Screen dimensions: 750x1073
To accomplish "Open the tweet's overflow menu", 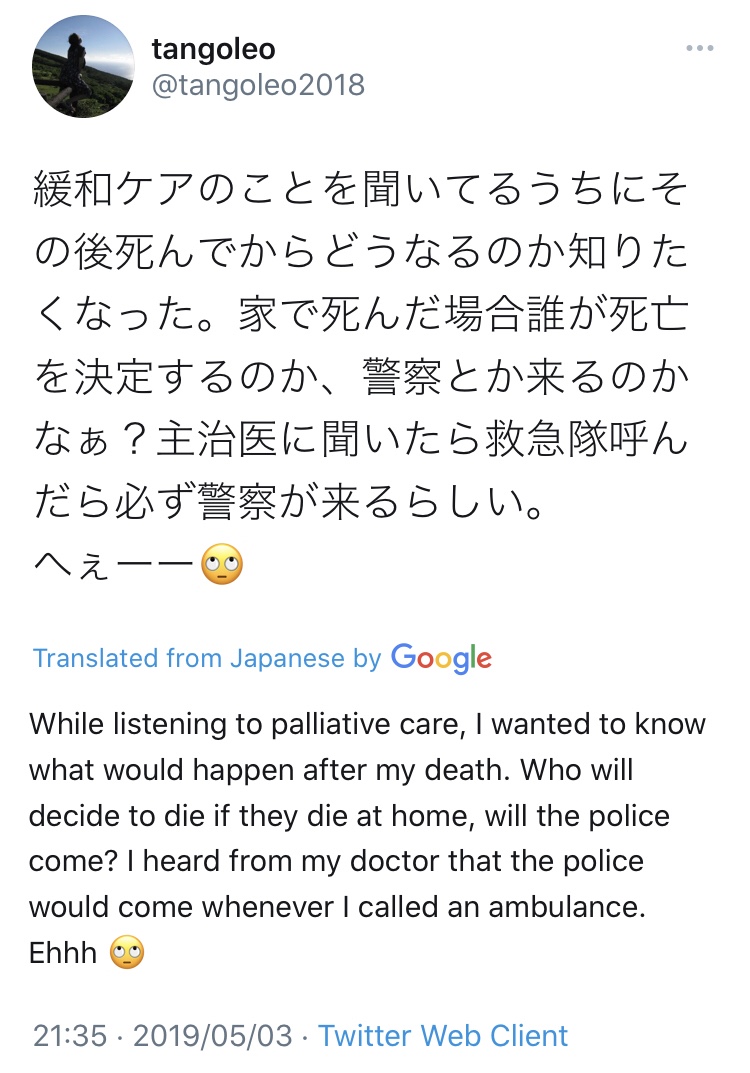I will pos(698,48).
